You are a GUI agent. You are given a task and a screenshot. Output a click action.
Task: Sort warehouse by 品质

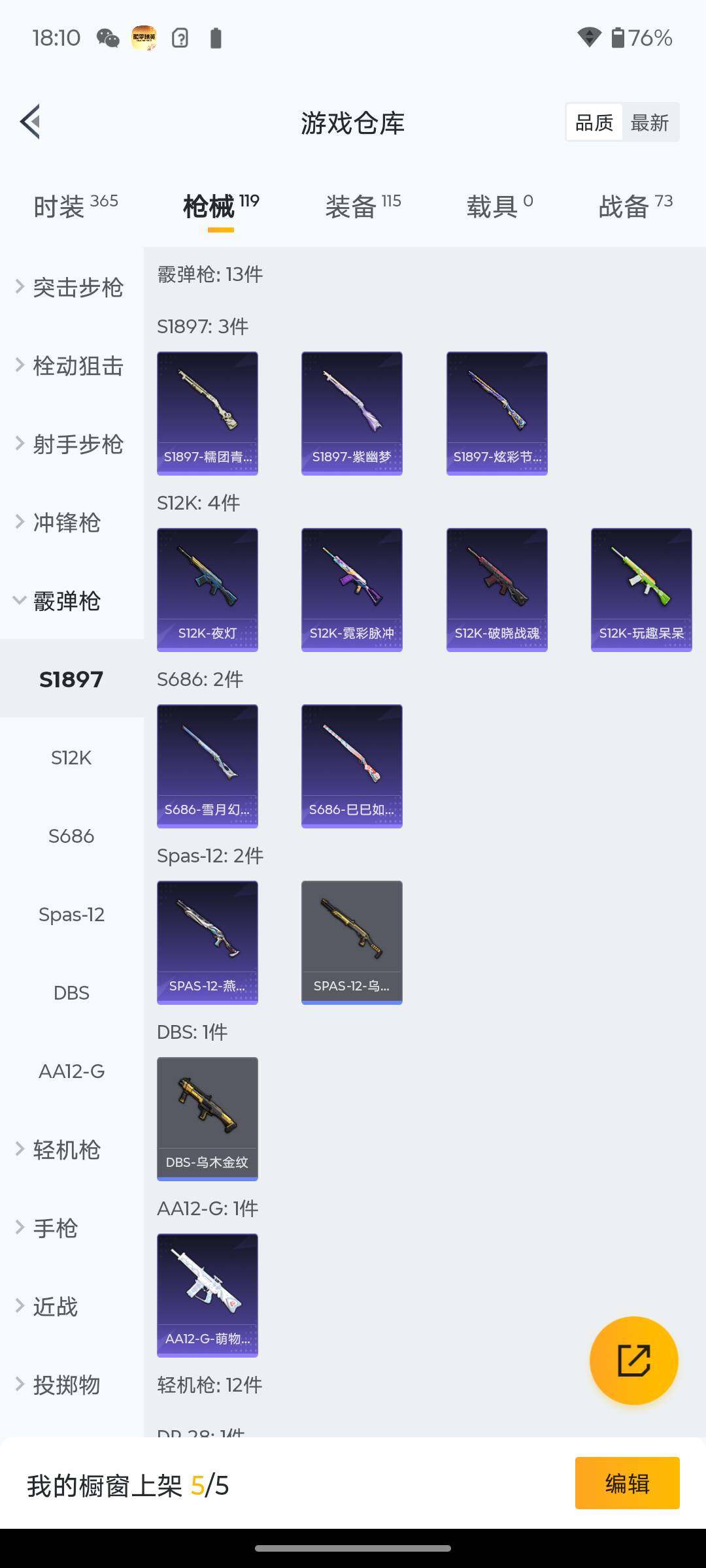click(x=594, y=122)
